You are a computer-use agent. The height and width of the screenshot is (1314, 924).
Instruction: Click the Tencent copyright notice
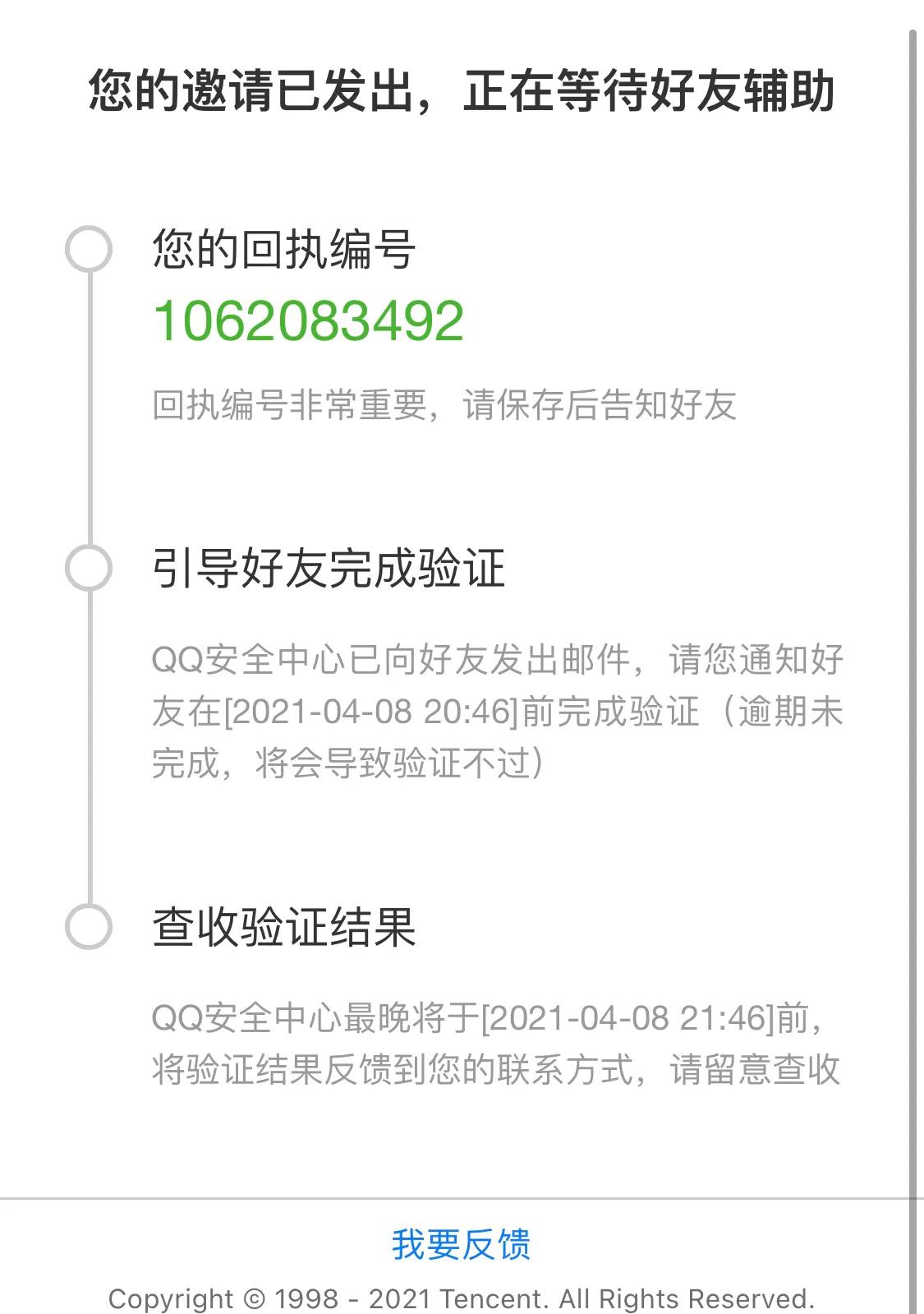[x=462, y=1297]
